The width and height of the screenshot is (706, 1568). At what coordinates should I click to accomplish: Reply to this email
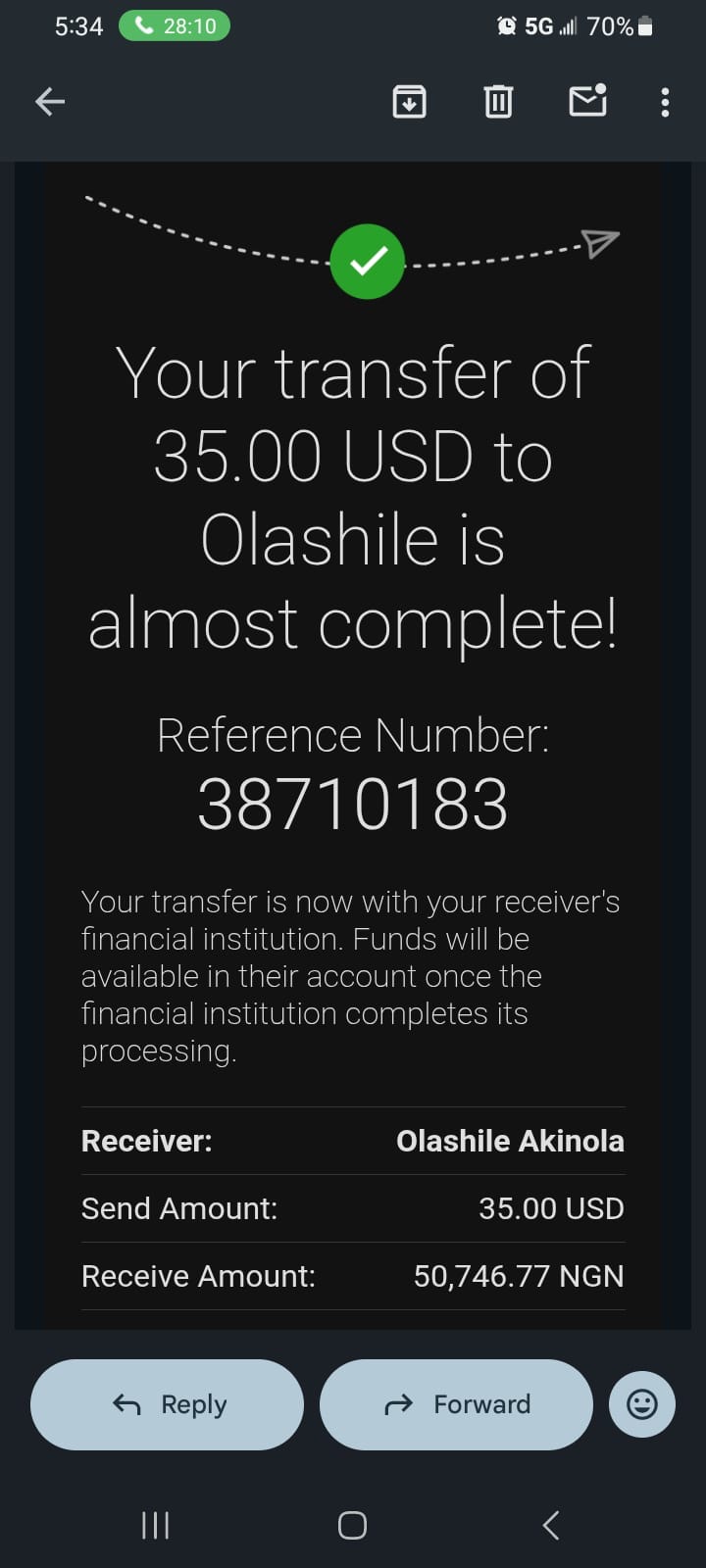168,1404
